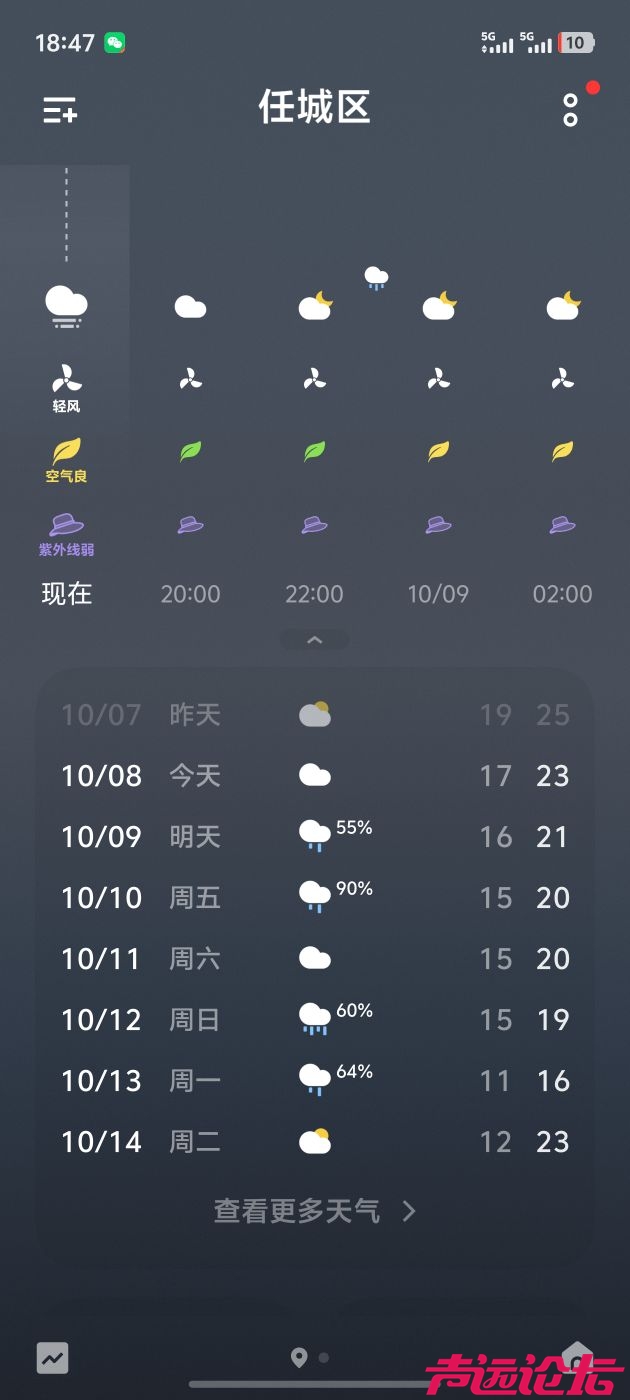View the 10/10 周五 forecast
Image resolution: width=630 pixels, height=1400 pixels.
315,897
